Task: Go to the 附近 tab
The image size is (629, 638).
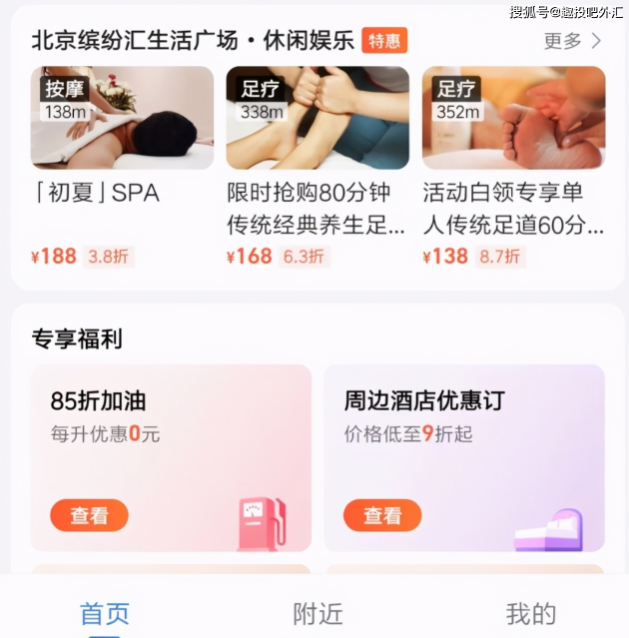Action: tap(318, 613)
